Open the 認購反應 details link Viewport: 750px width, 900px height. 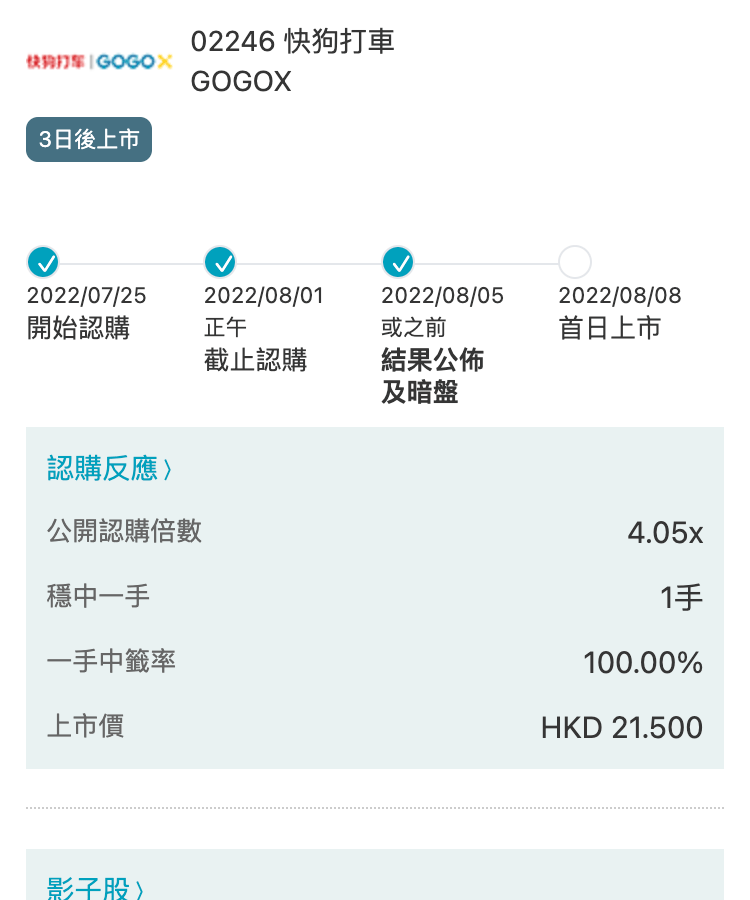(109, 468)
